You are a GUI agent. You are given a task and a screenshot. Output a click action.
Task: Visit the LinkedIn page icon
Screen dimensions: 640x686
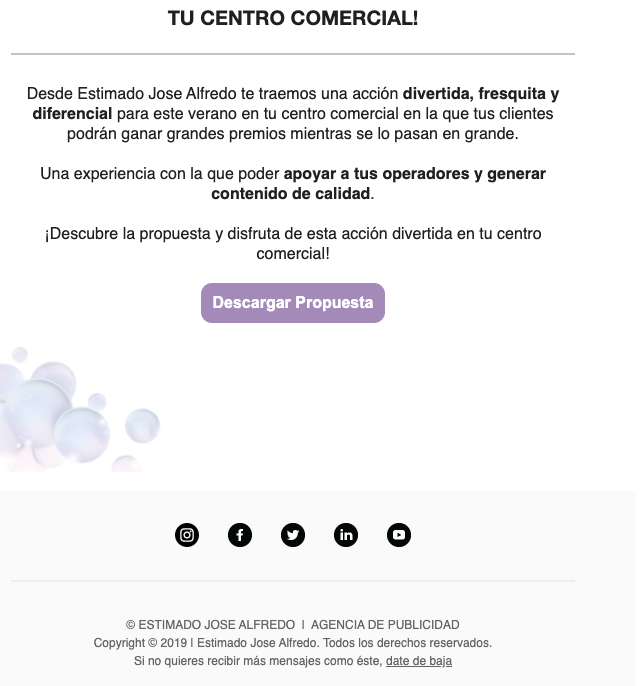pos(346,535)
